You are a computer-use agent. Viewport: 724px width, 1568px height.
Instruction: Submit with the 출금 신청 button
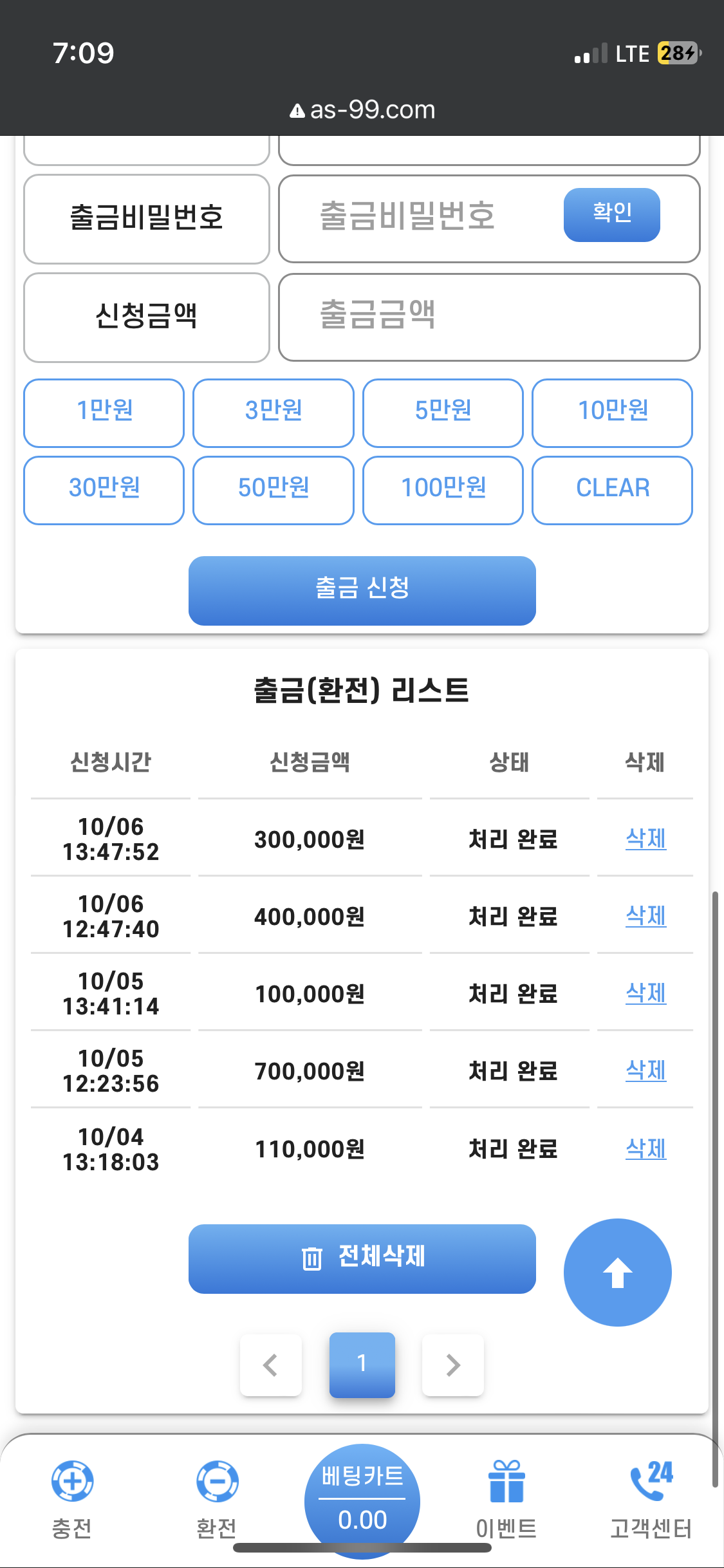362,590
